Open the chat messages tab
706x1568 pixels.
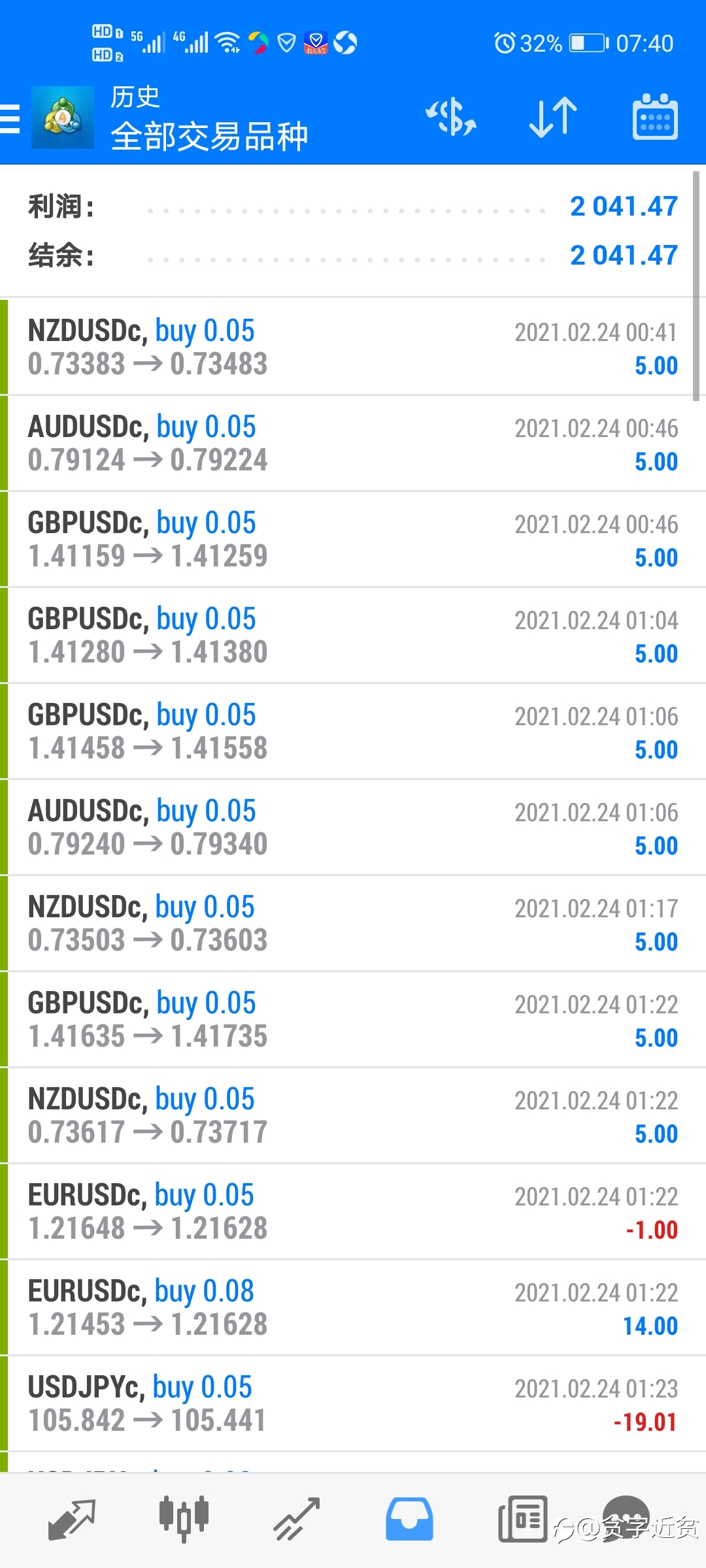(x=626, y=1518)
